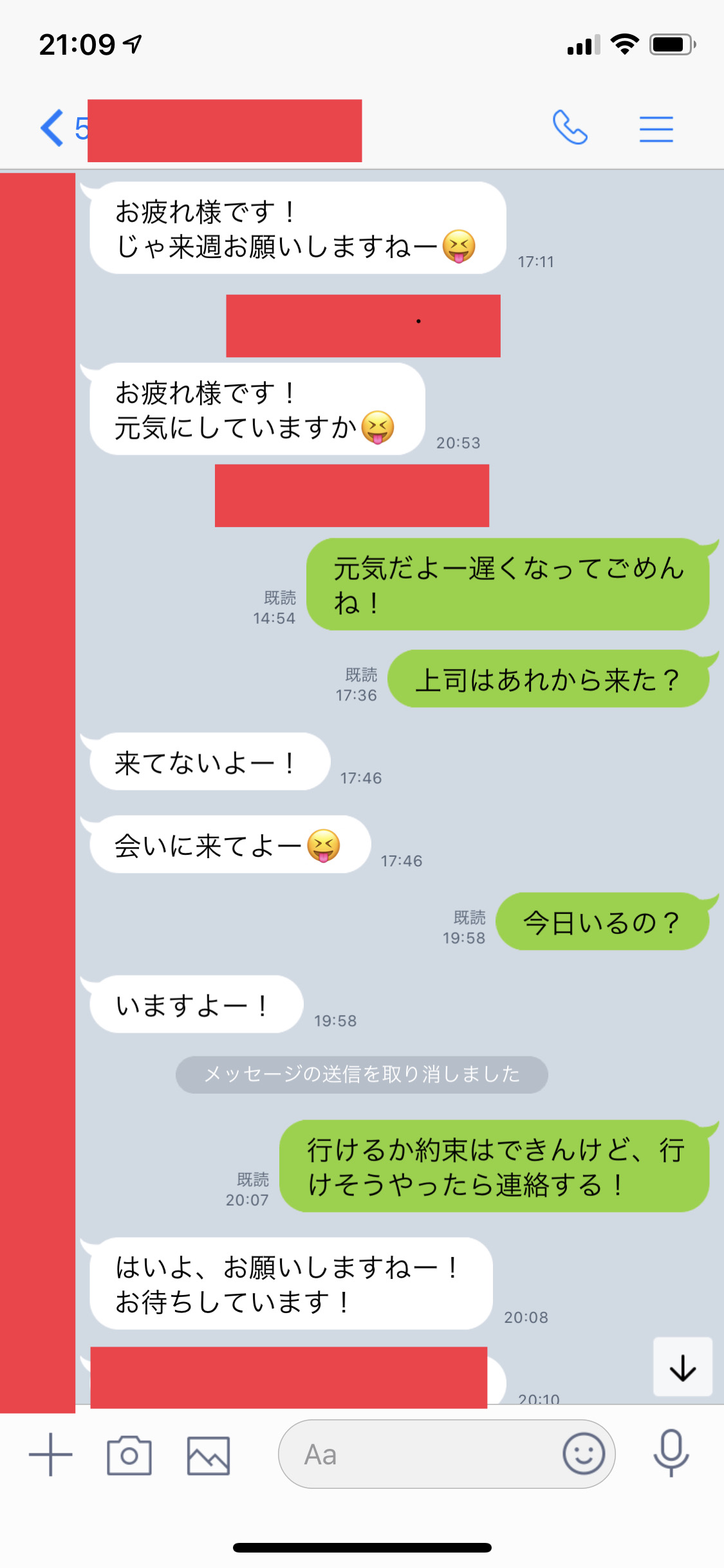Open the camera

point(129,1455)
